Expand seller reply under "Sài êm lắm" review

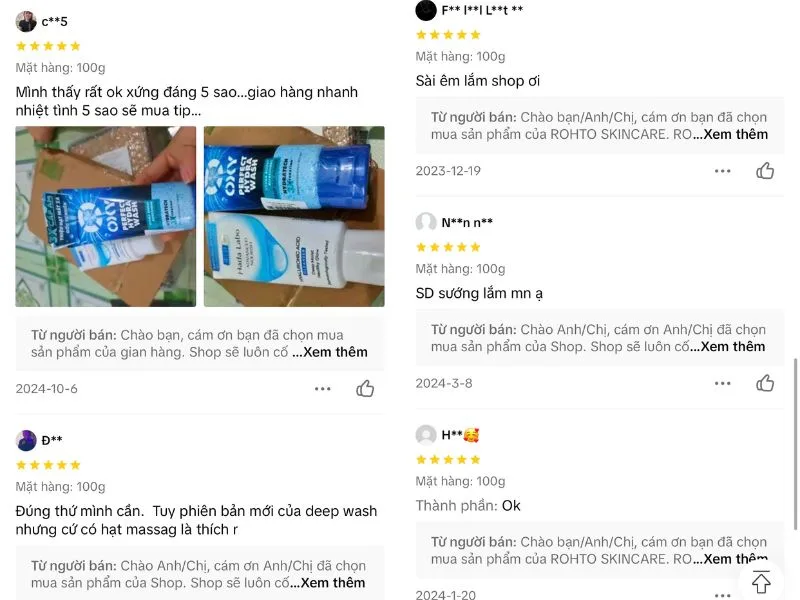coord(731,134)
